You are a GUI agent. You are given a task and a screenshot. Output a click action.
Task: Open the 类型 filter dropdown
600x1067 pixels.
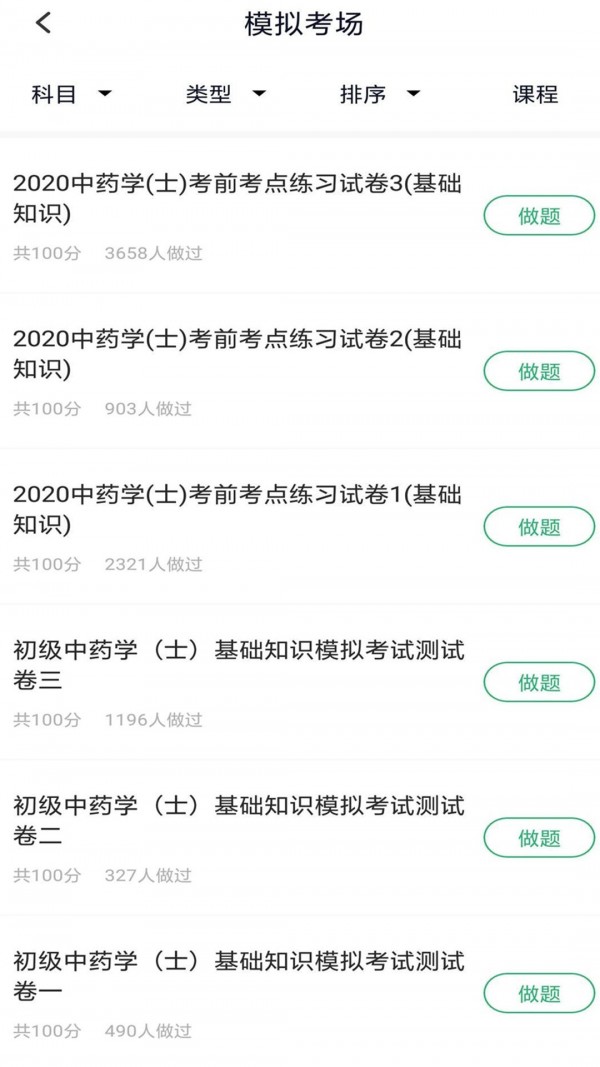tap(226, 95)
